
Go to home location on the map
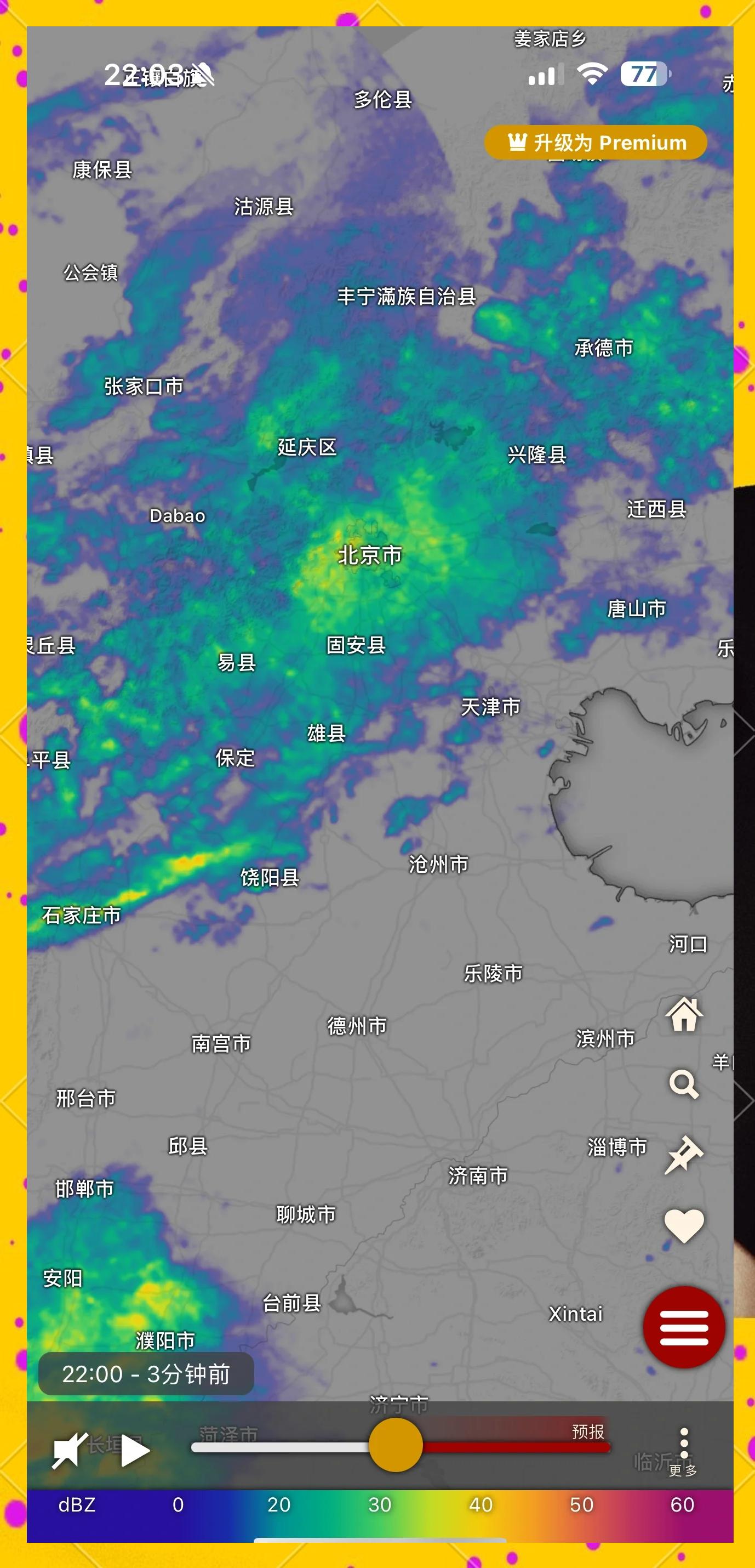pos(684,1014)
